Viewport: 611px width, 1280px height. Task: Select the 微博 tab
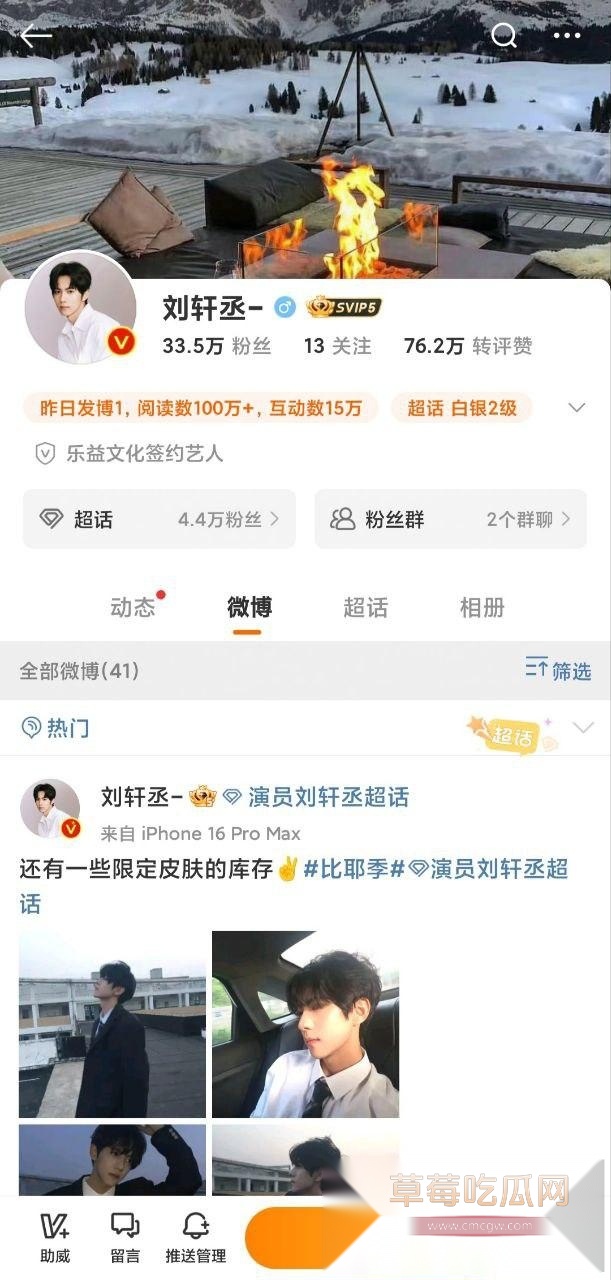tap(249, 607)
